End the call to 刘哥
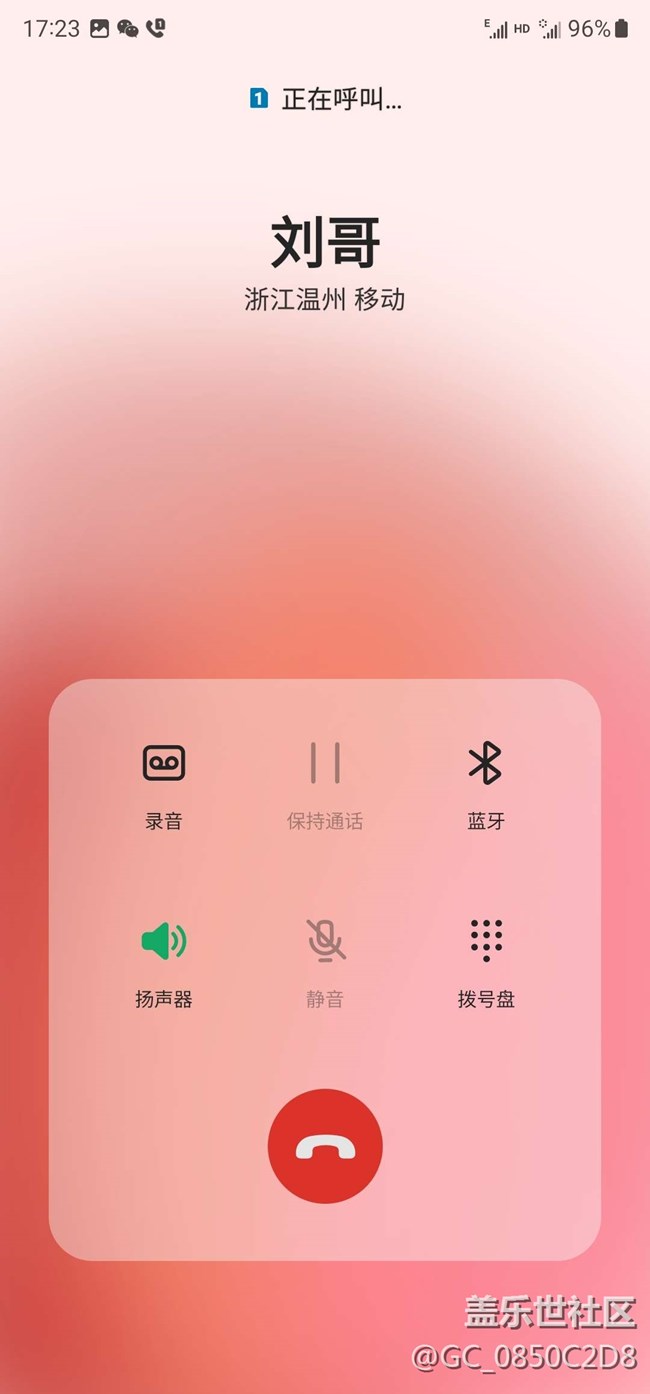Screen dimensions: 650x1394 [325, 1147]
